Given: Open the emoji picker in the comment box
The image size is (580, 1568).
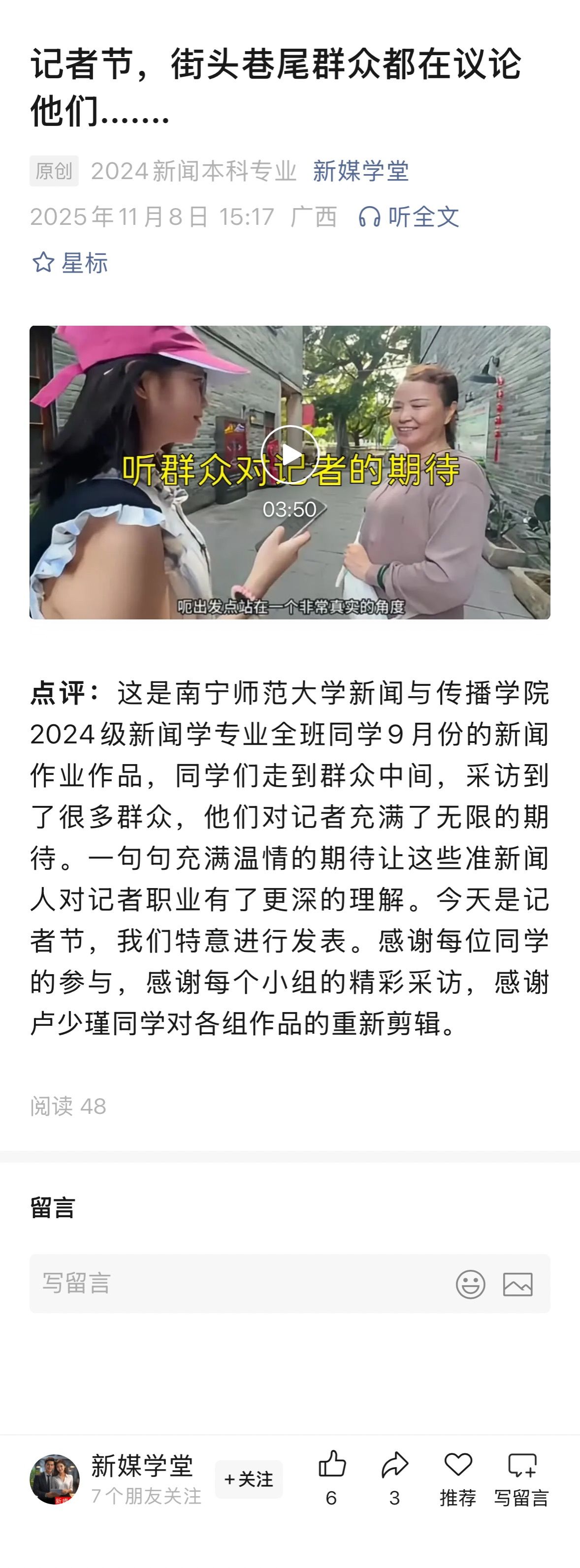Looking at the screenshot, I should (470, 1284).
